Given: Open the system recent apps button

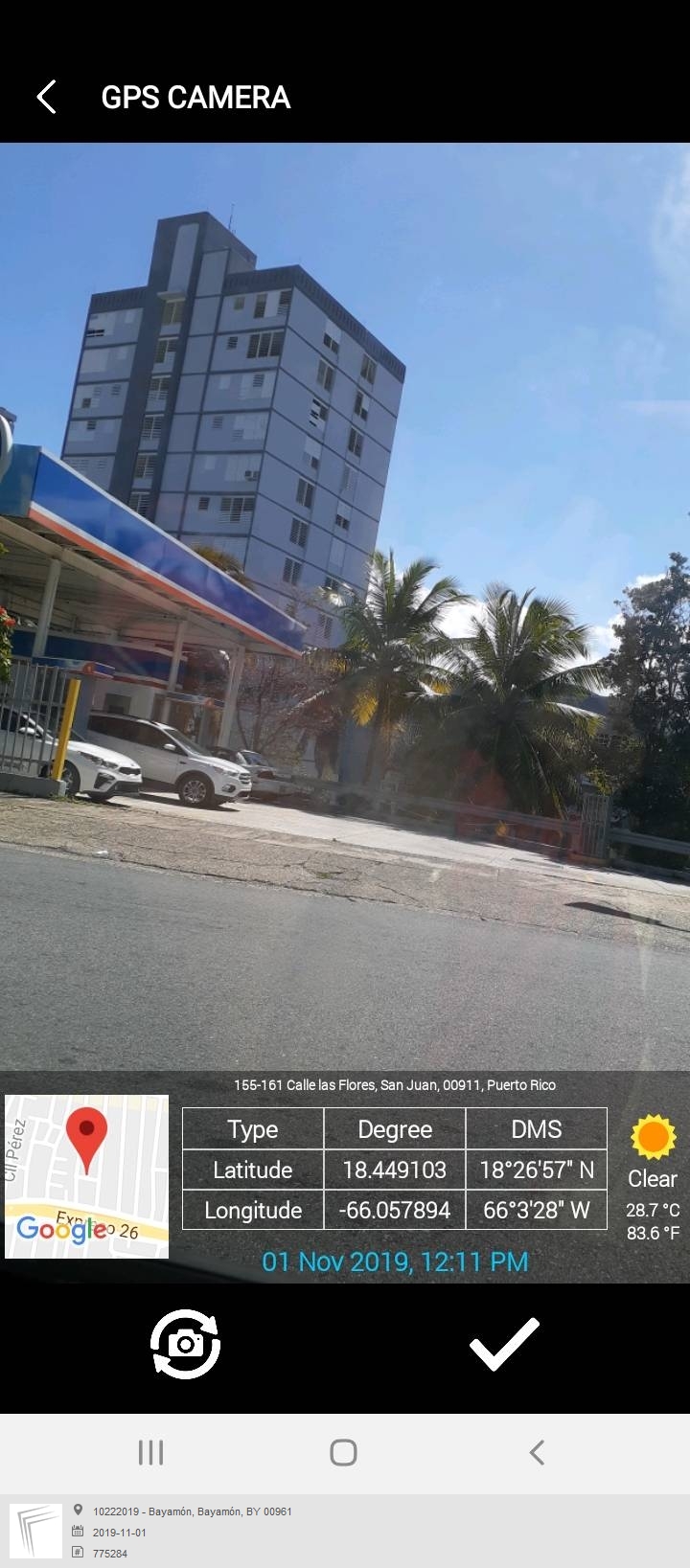Looking at the screenshot, I should point(151,1452).
